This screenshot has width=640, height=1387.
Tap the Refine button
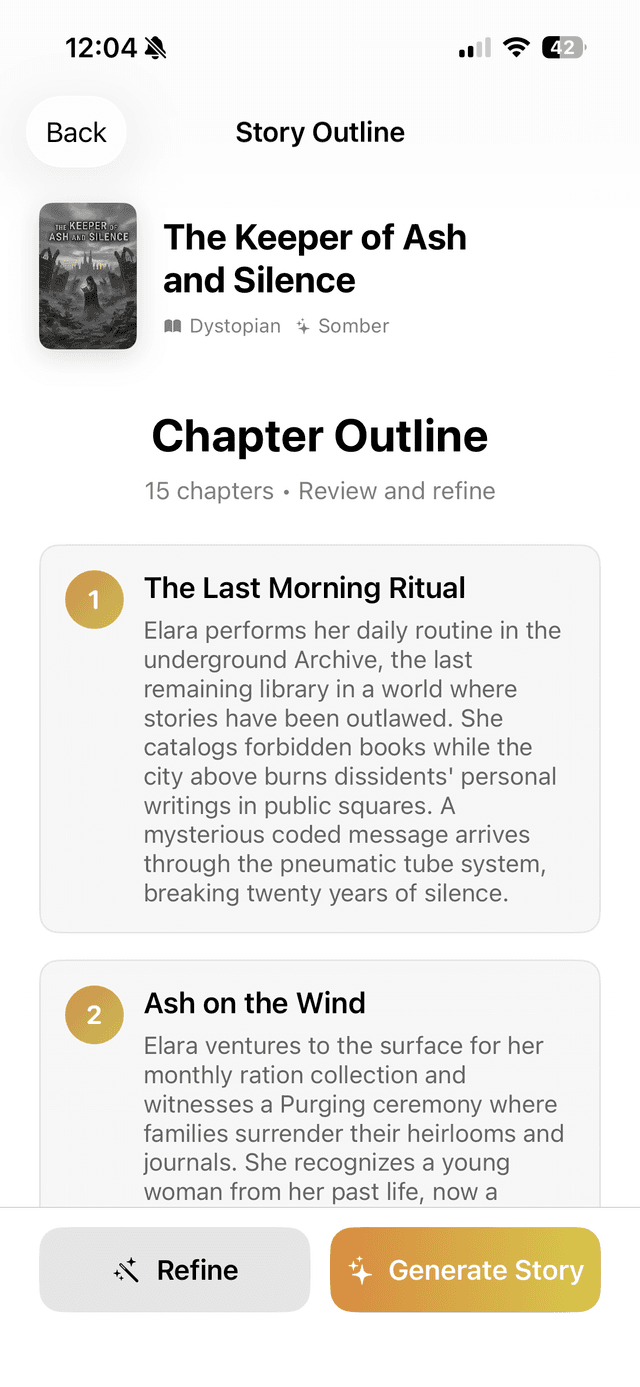(x=175, y=1270)
